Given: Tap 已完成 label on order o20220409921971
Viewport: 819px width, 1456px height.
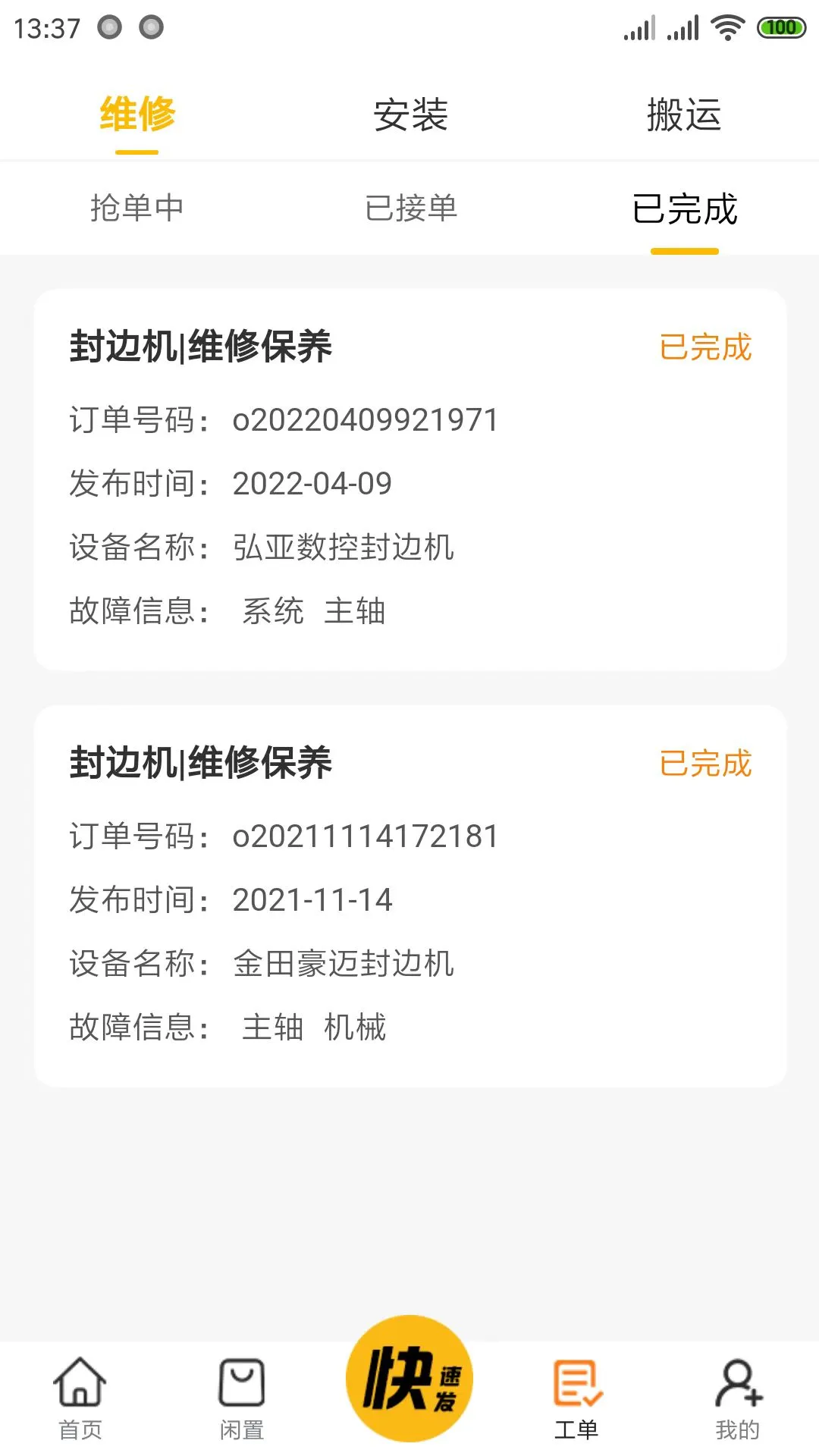Looking at the screenshot, I should (x=704, y=348).
